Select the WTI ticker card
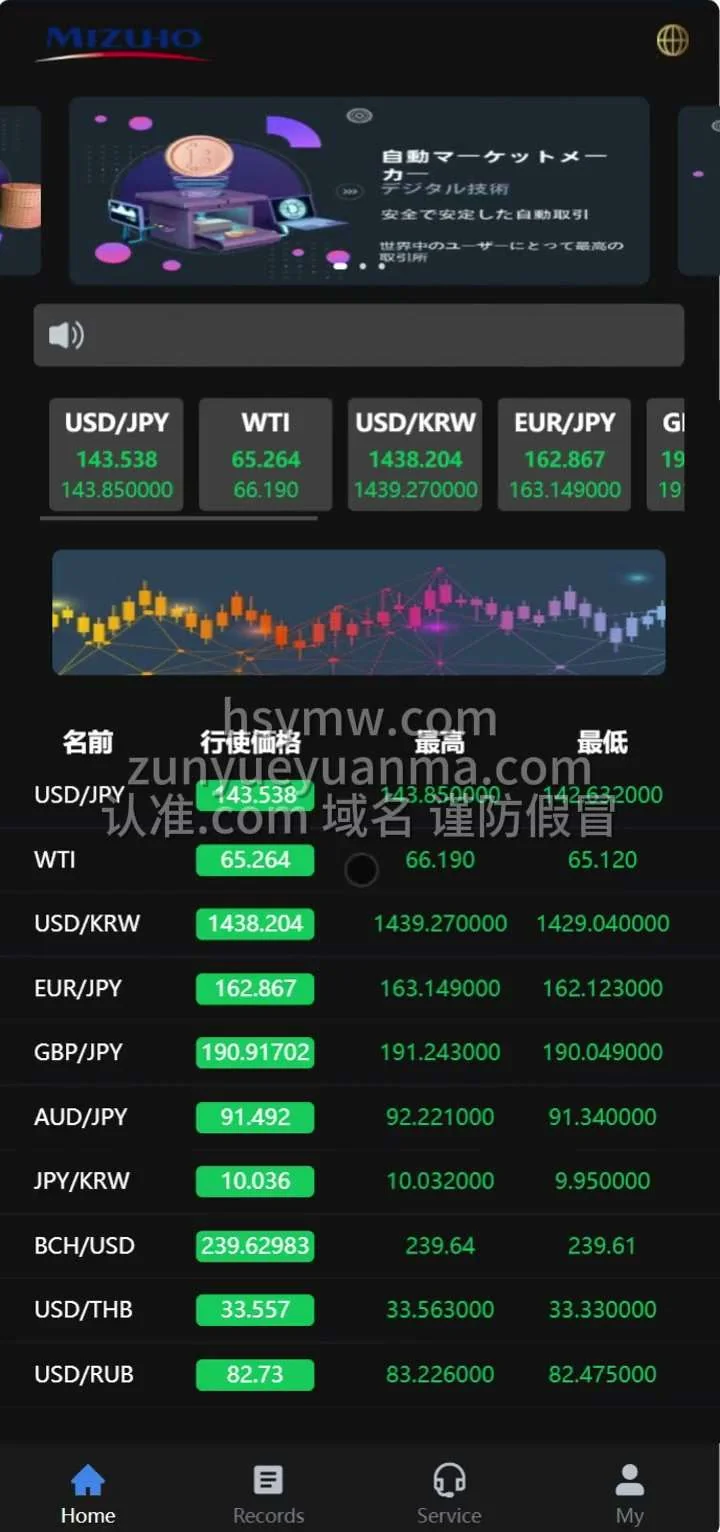720x1532 pixels. point(265,455)
